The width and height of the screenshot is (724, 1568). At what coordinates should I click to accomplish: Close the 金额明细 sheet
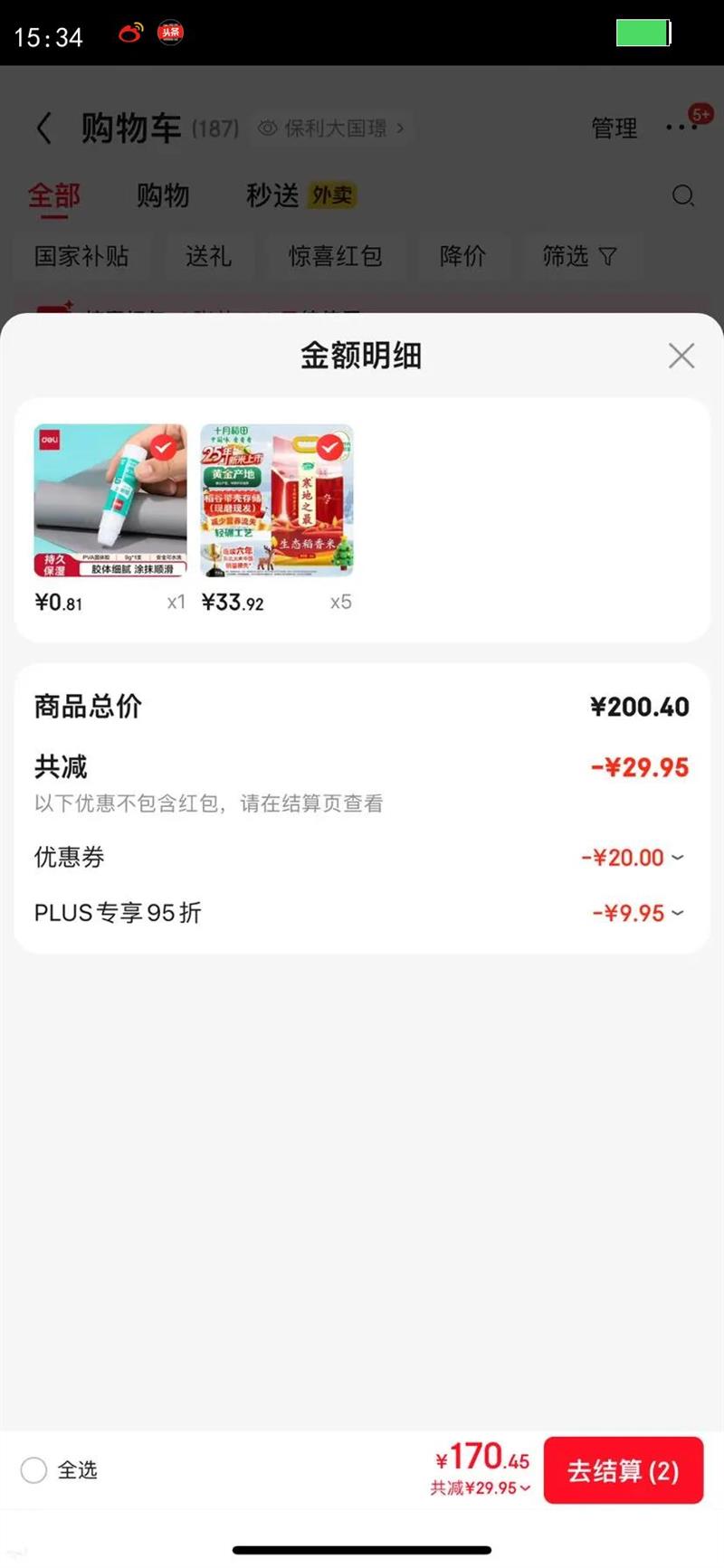(x=681, y=356)
